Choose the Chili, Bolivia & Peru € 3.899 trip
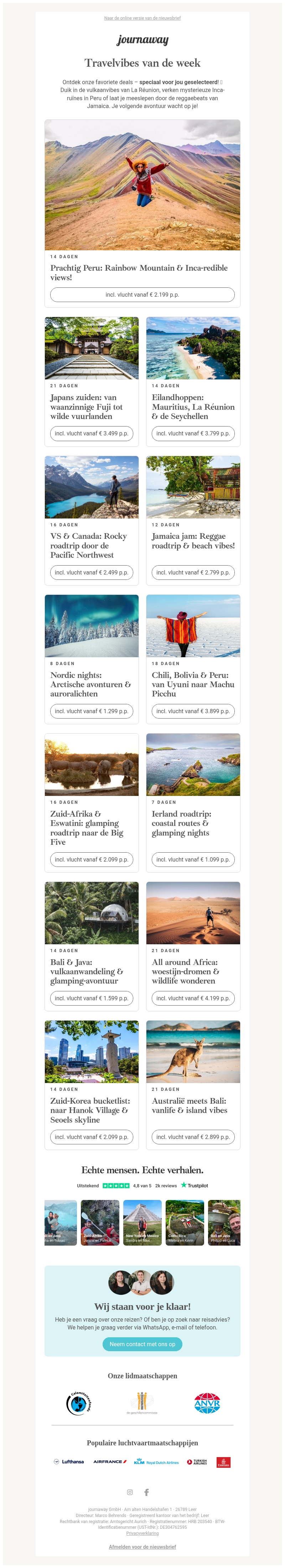Viewport: 285px width, 1568px height. click(193, 711)
